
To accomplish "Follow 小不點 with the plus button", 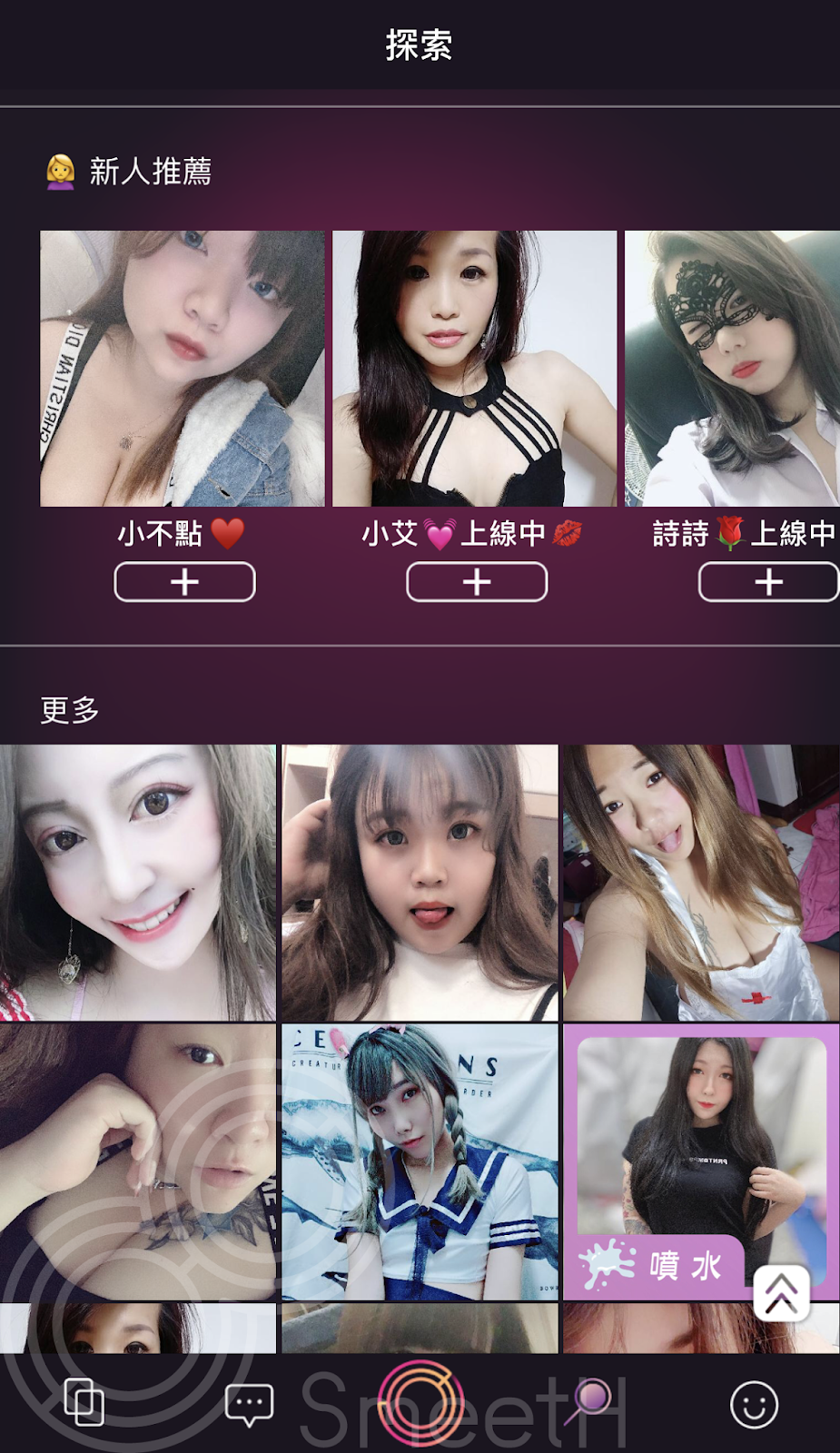I will tap(184, 581).
